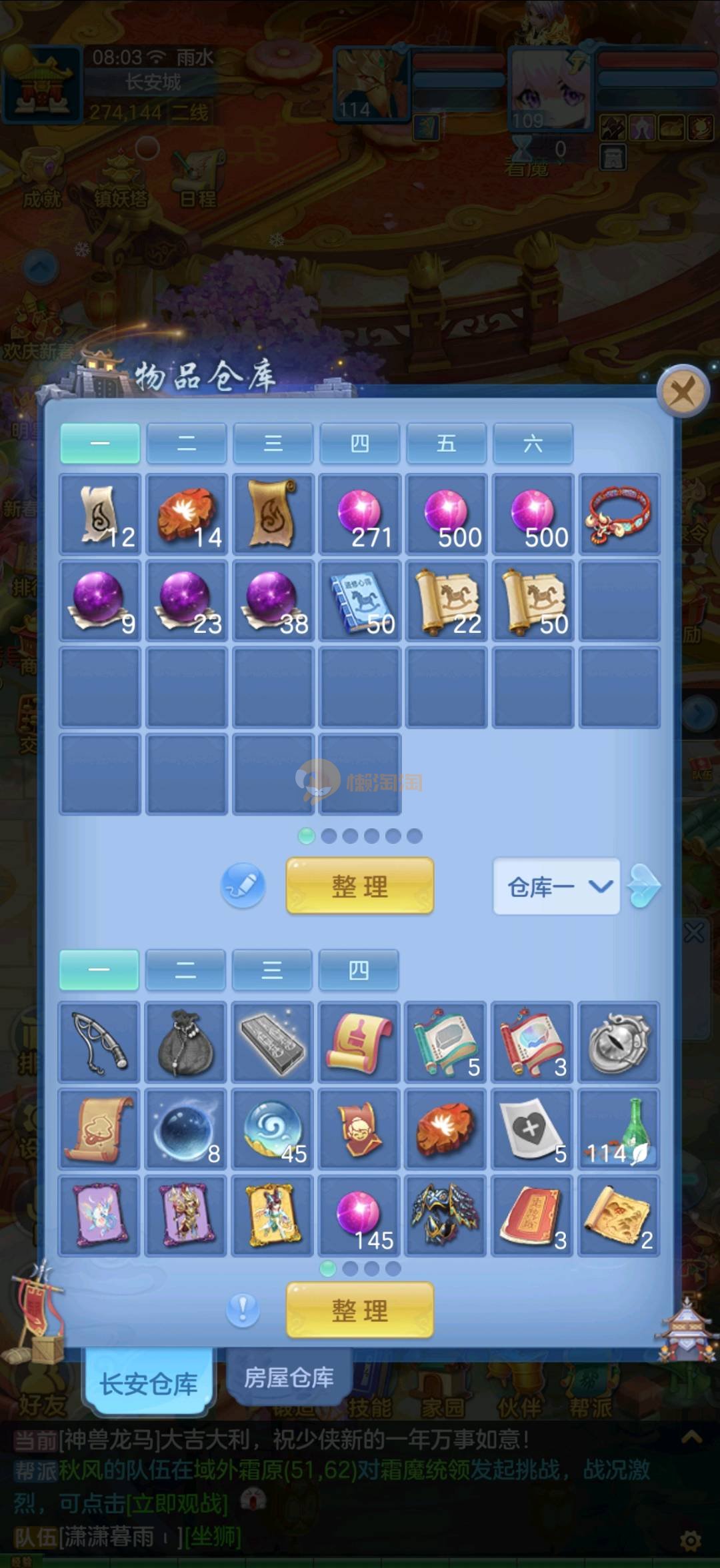Tap the 整理 button under the warehouse grid

click(359, 886)
